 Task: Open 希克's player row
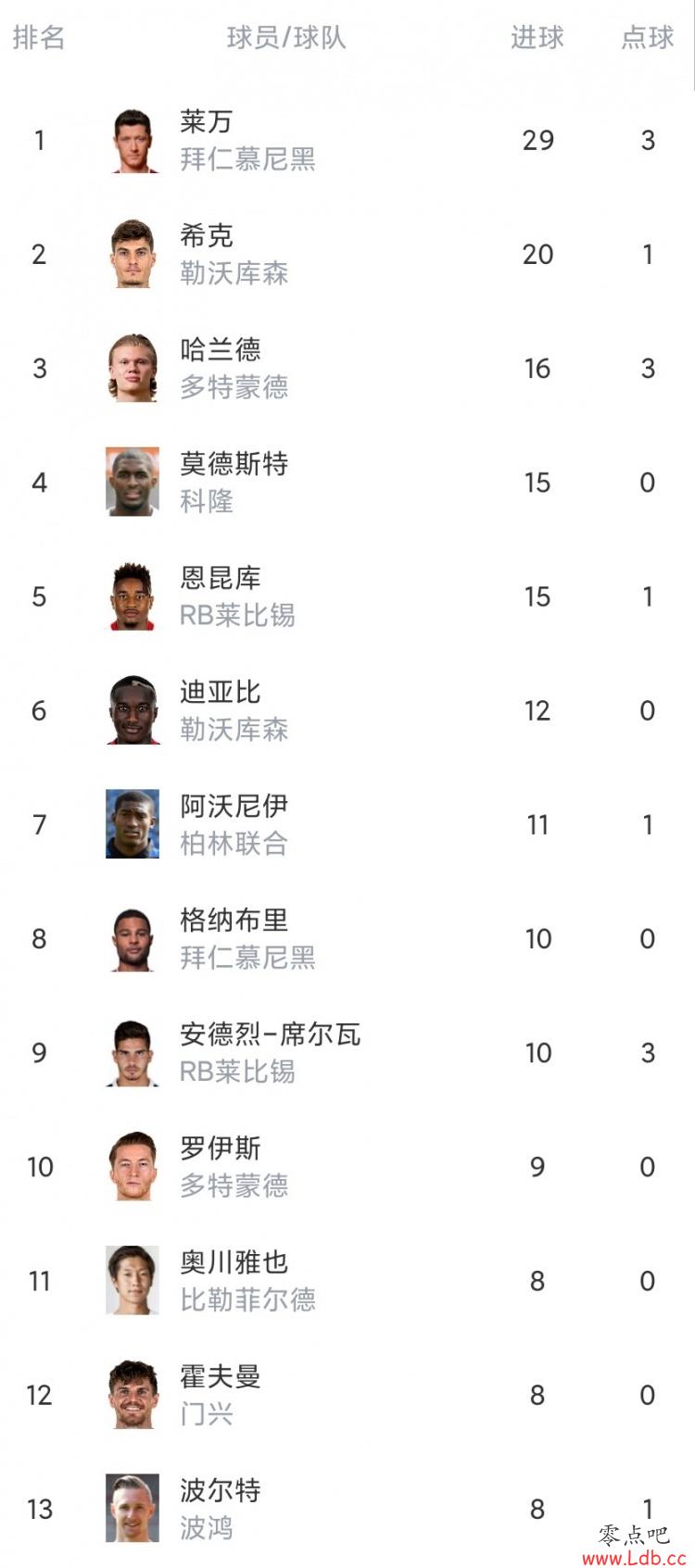click(x=347, y=254)
